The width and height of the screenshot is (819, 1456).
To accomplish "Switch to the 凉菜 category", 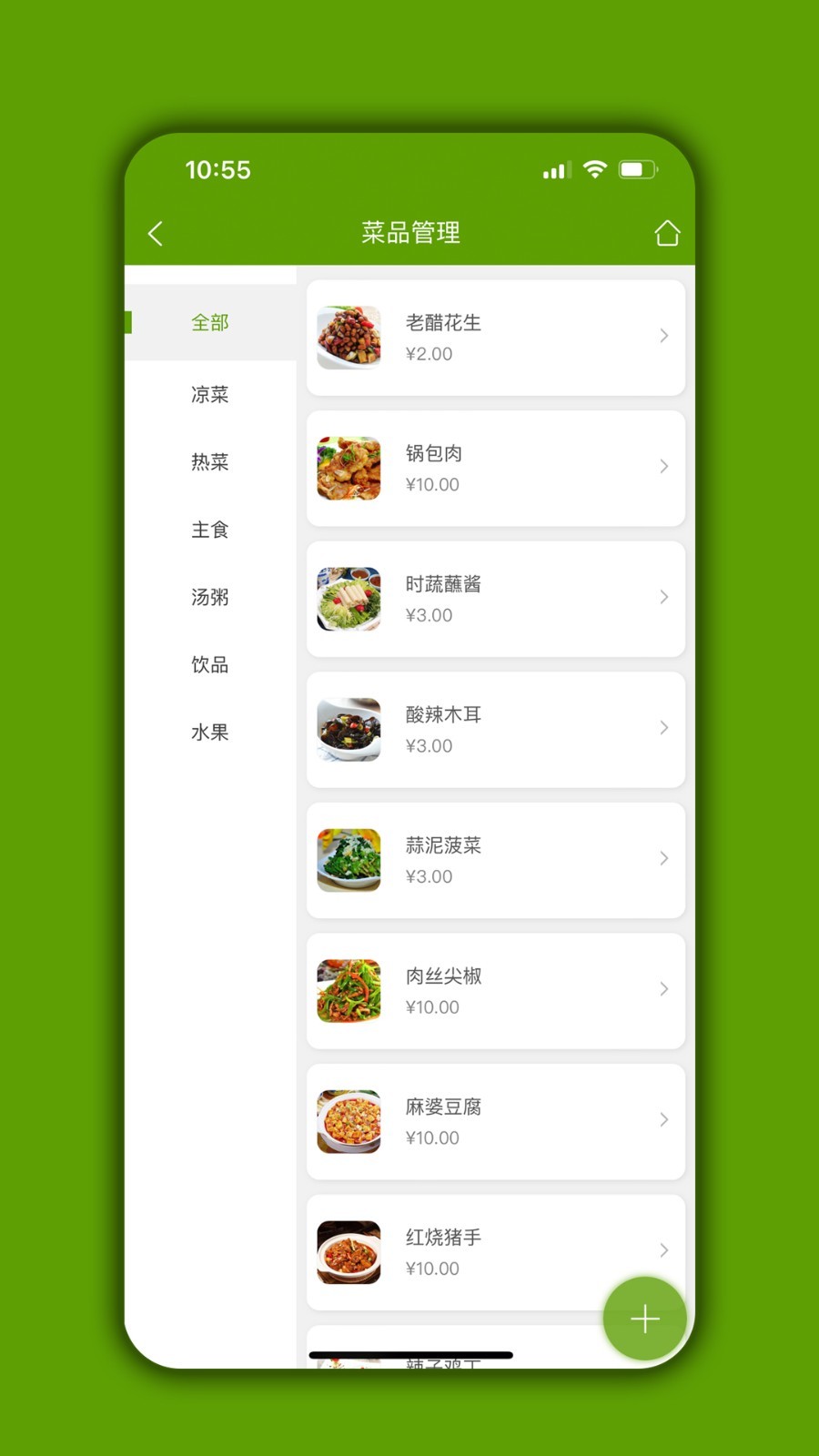I will pyautogui.click(x=209, y=394).
